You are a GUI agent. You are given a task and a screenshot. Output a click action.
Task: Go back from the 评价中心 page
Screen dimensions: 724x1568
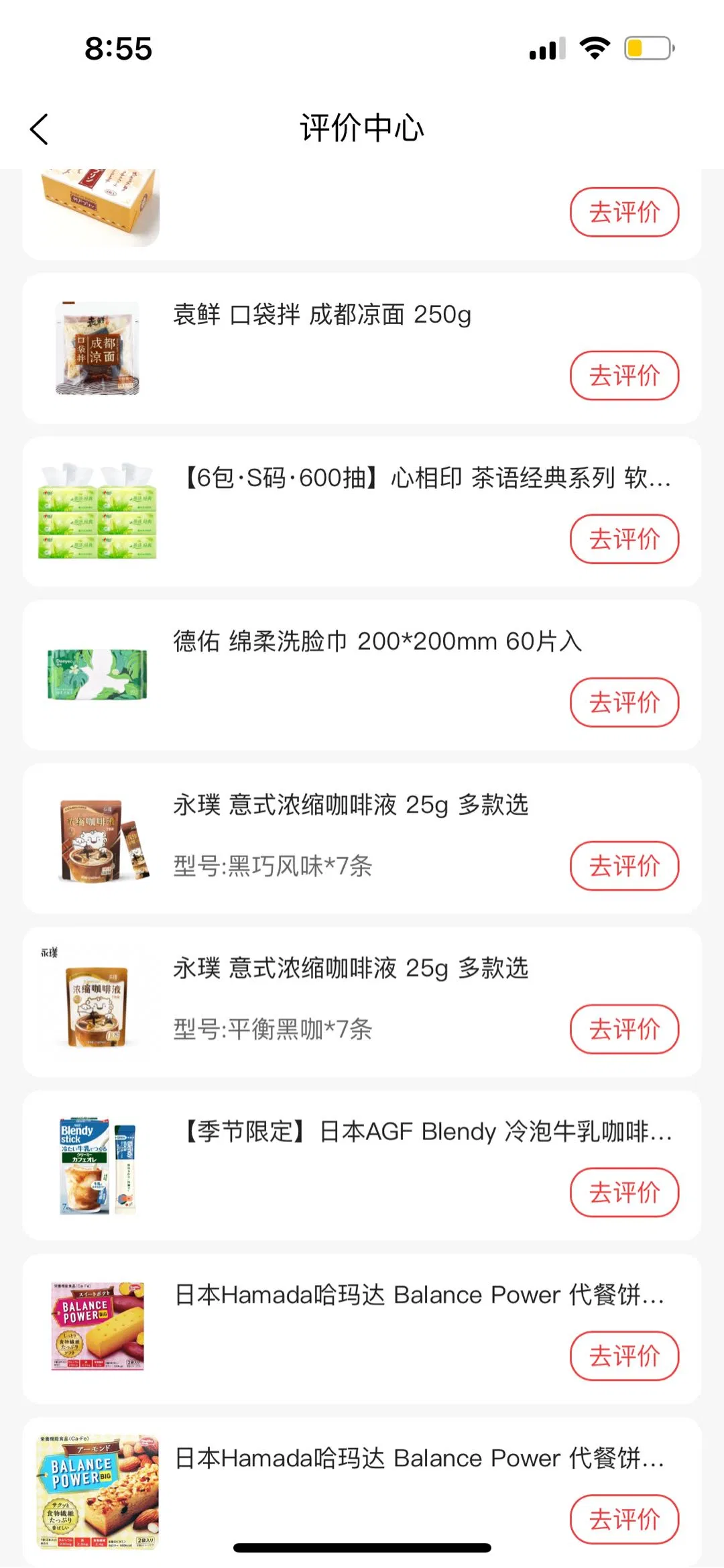point(40,129)
